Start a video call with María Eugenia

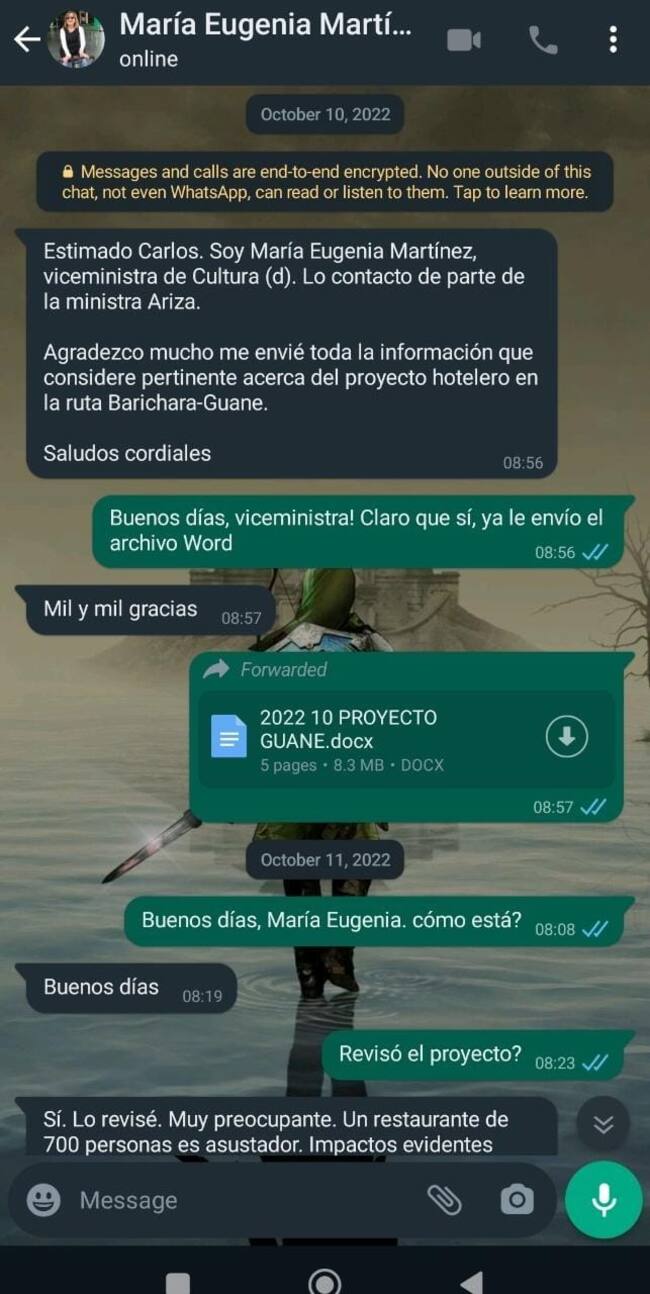click(x=464, y=40)
